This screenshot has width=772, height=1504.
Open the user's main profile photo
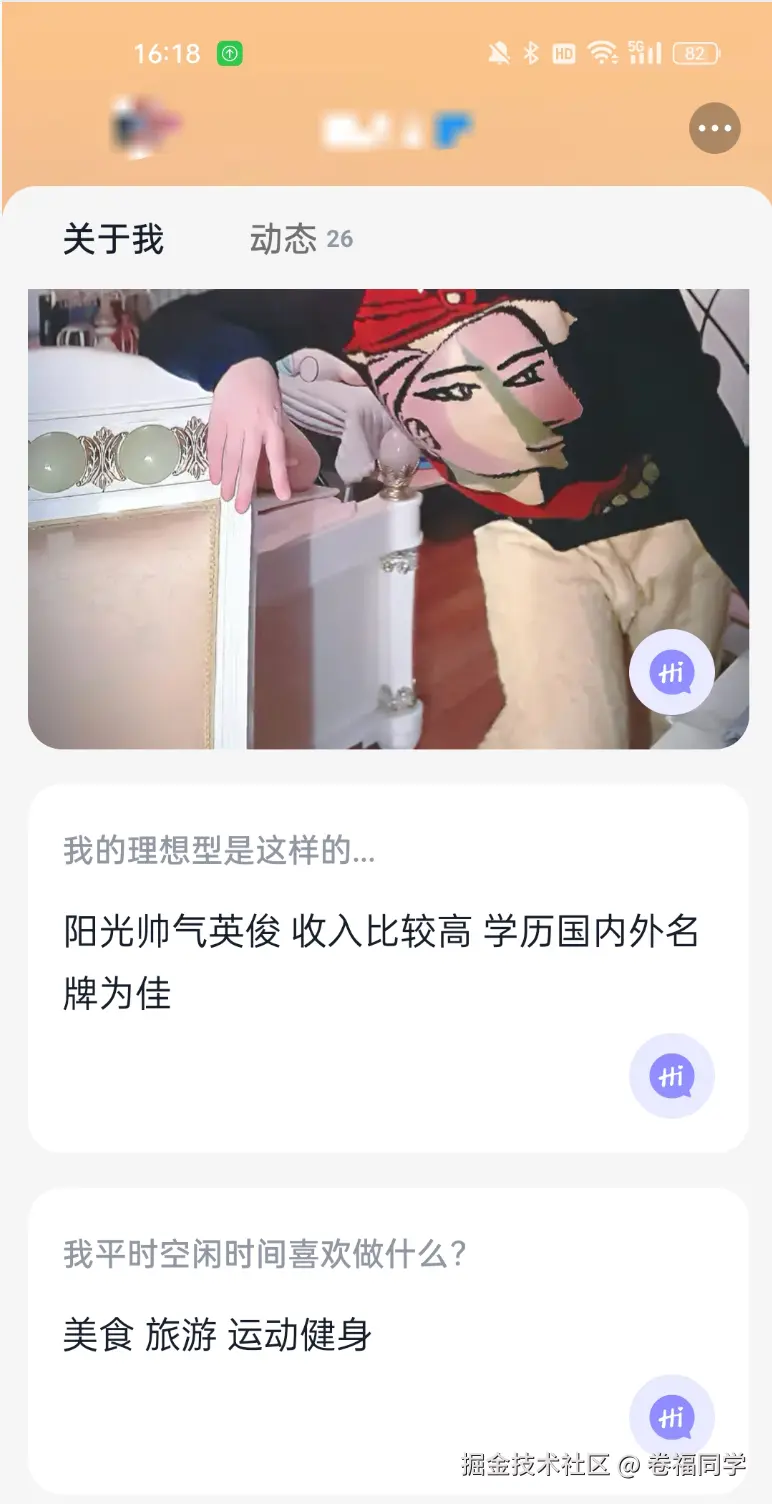coord(386,516)
